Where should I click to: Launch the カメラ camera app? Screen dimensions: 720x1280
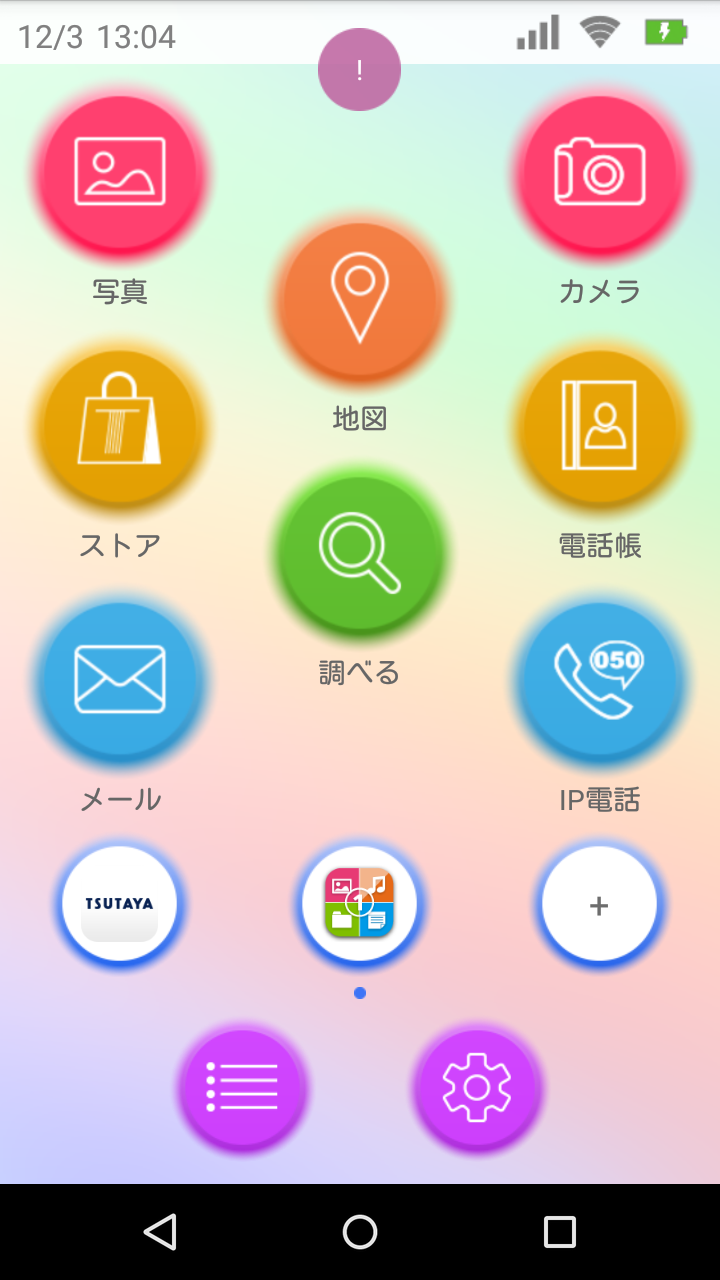(600, 172)
